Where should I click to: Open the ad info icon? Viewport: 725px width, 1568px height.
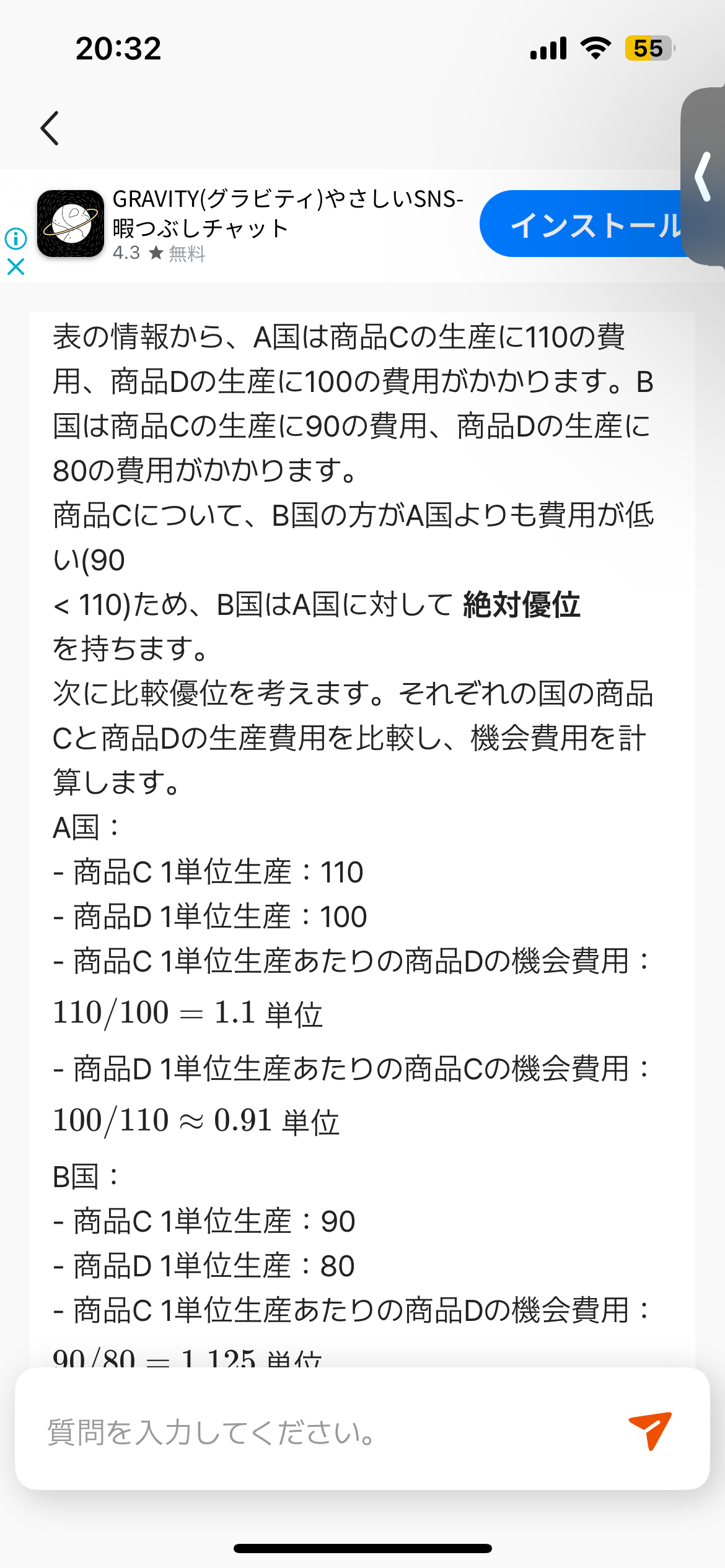tap(15, 238)
